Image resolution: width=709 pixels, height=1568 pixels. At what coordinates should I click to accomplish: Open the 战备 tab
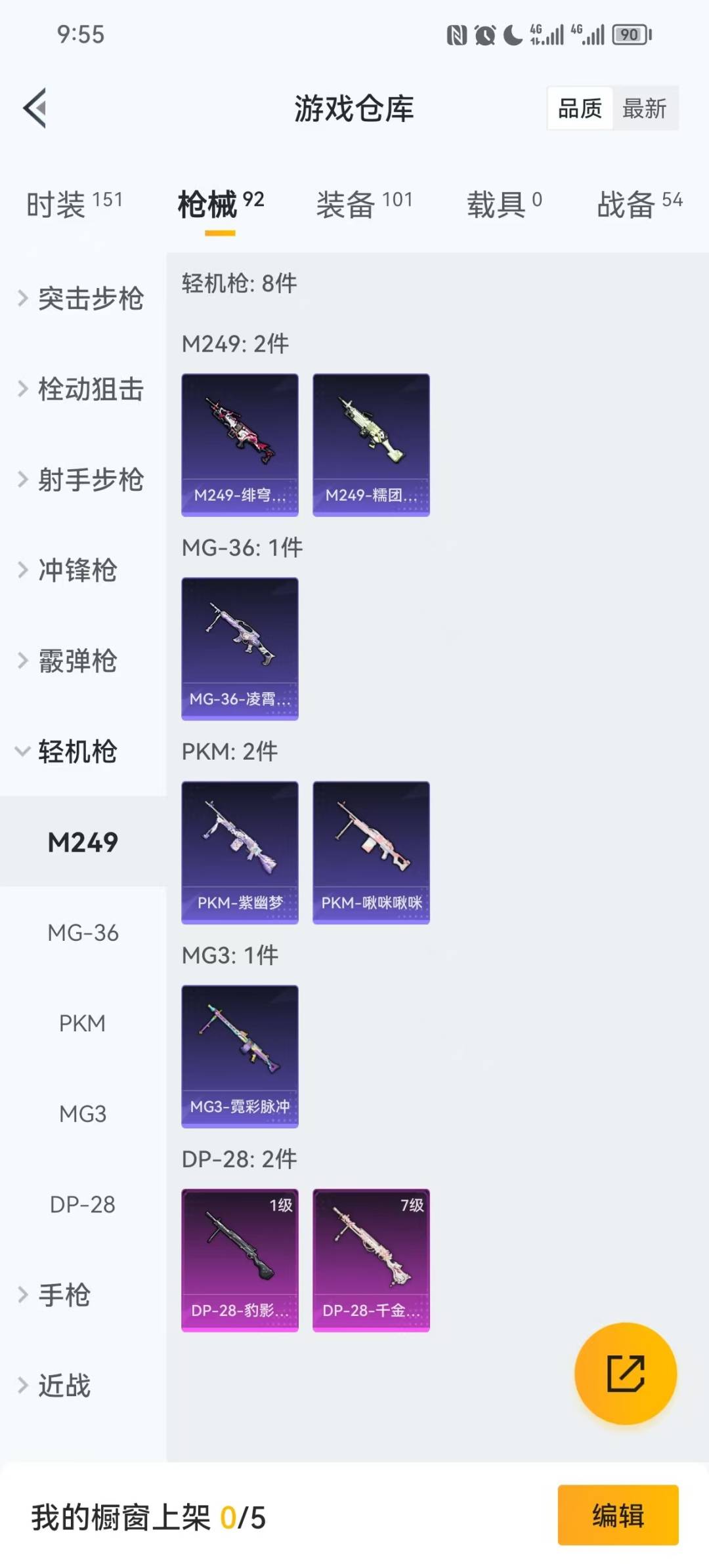[x=639, y=203]
